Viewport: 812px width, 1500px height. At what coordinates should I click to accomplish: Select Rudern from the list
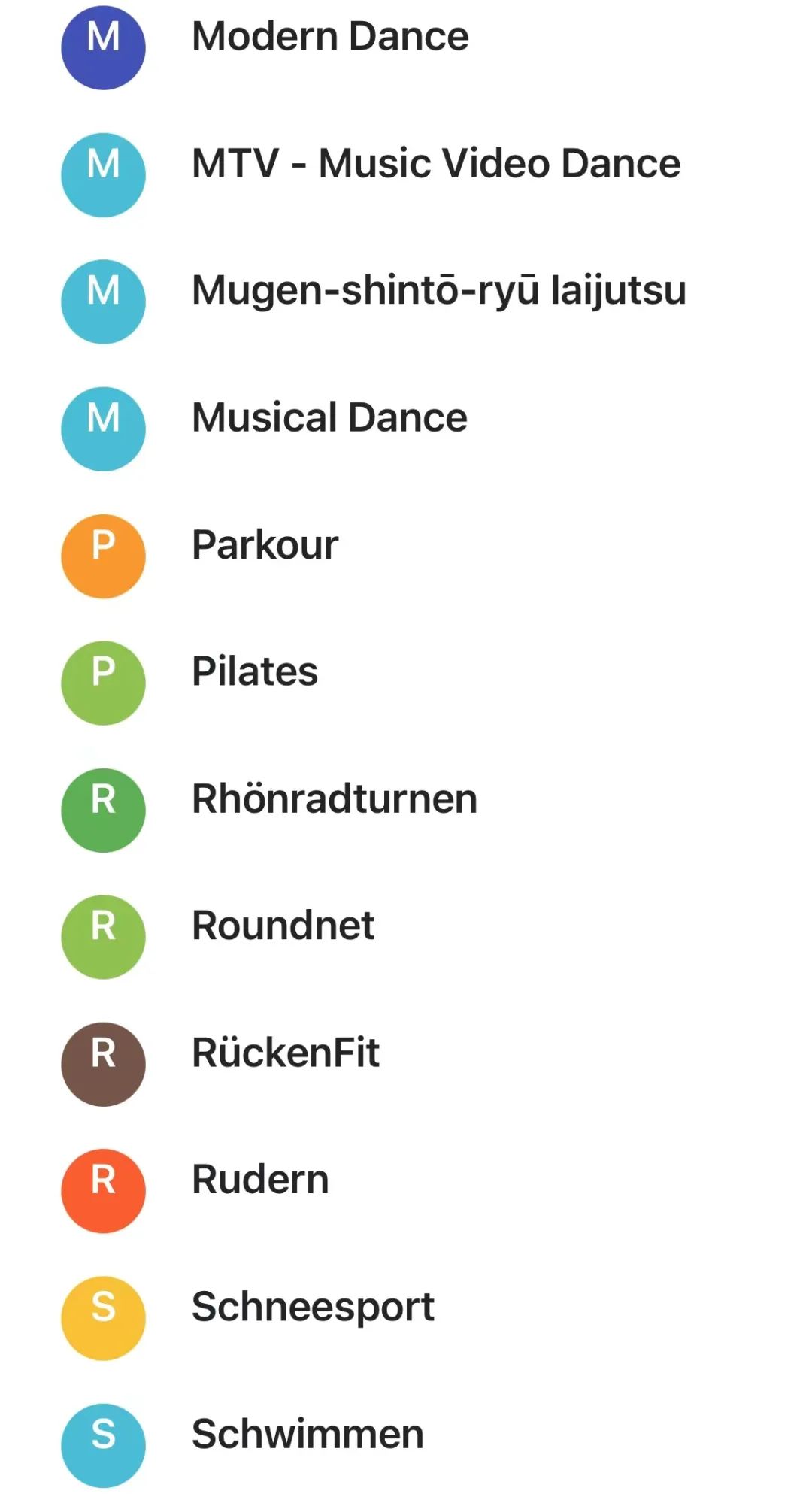(260, 1180)
